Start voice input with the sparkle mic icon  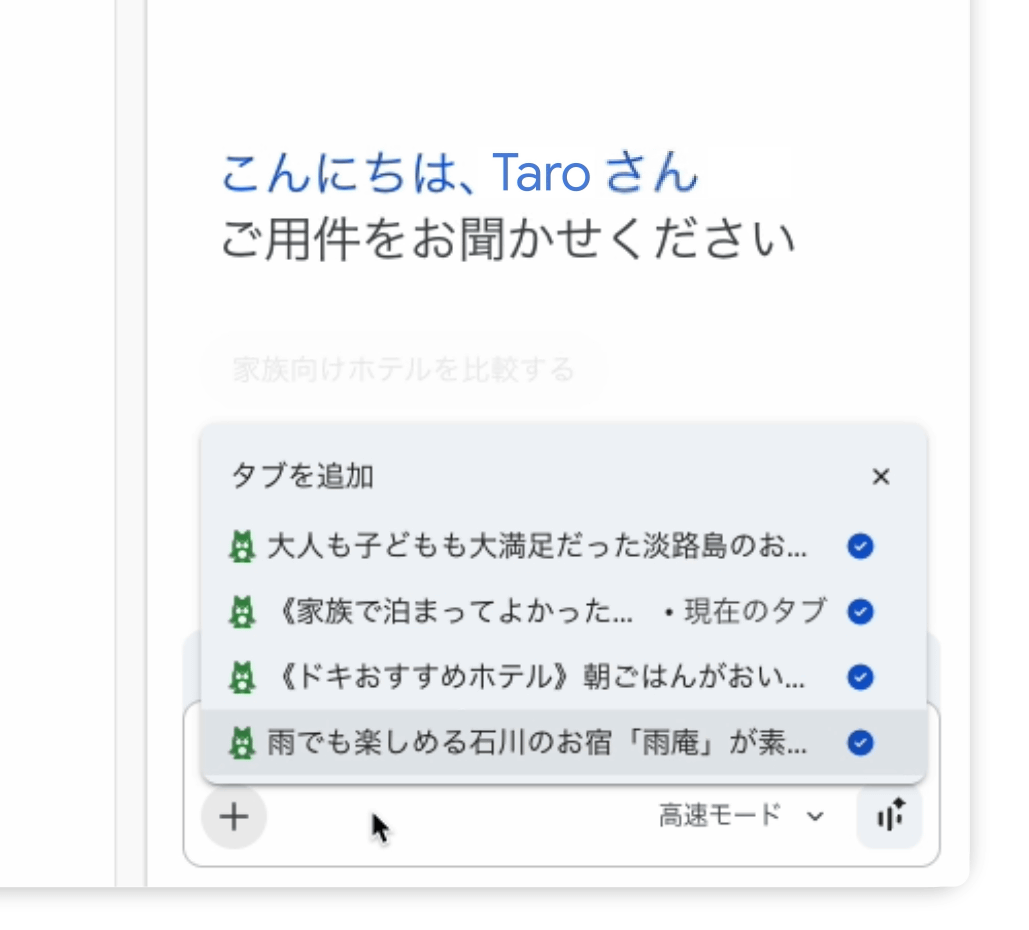(x=889, y=817)
